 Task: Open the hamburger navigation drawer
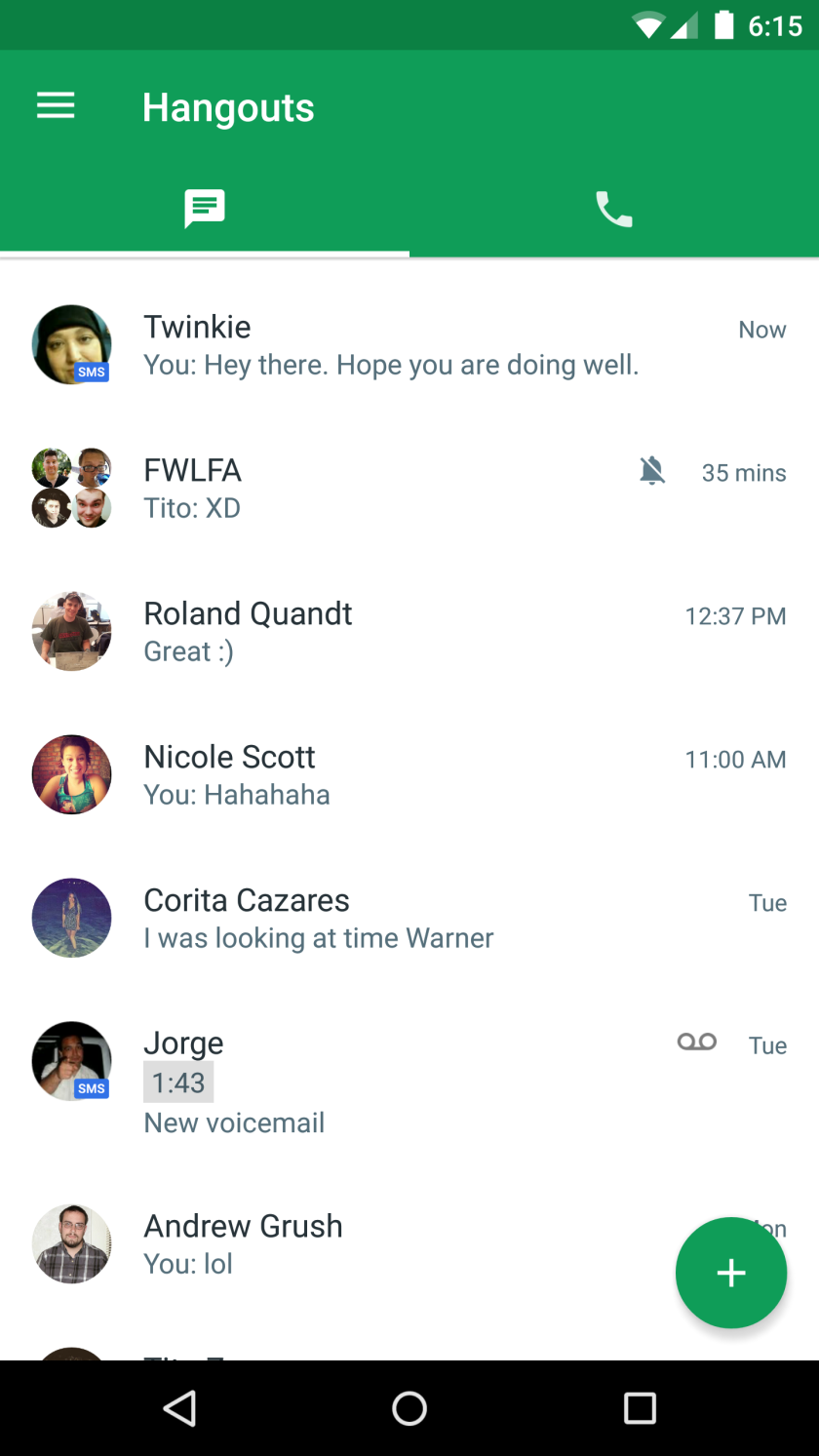pyautogui.click(x=56, y=106)
